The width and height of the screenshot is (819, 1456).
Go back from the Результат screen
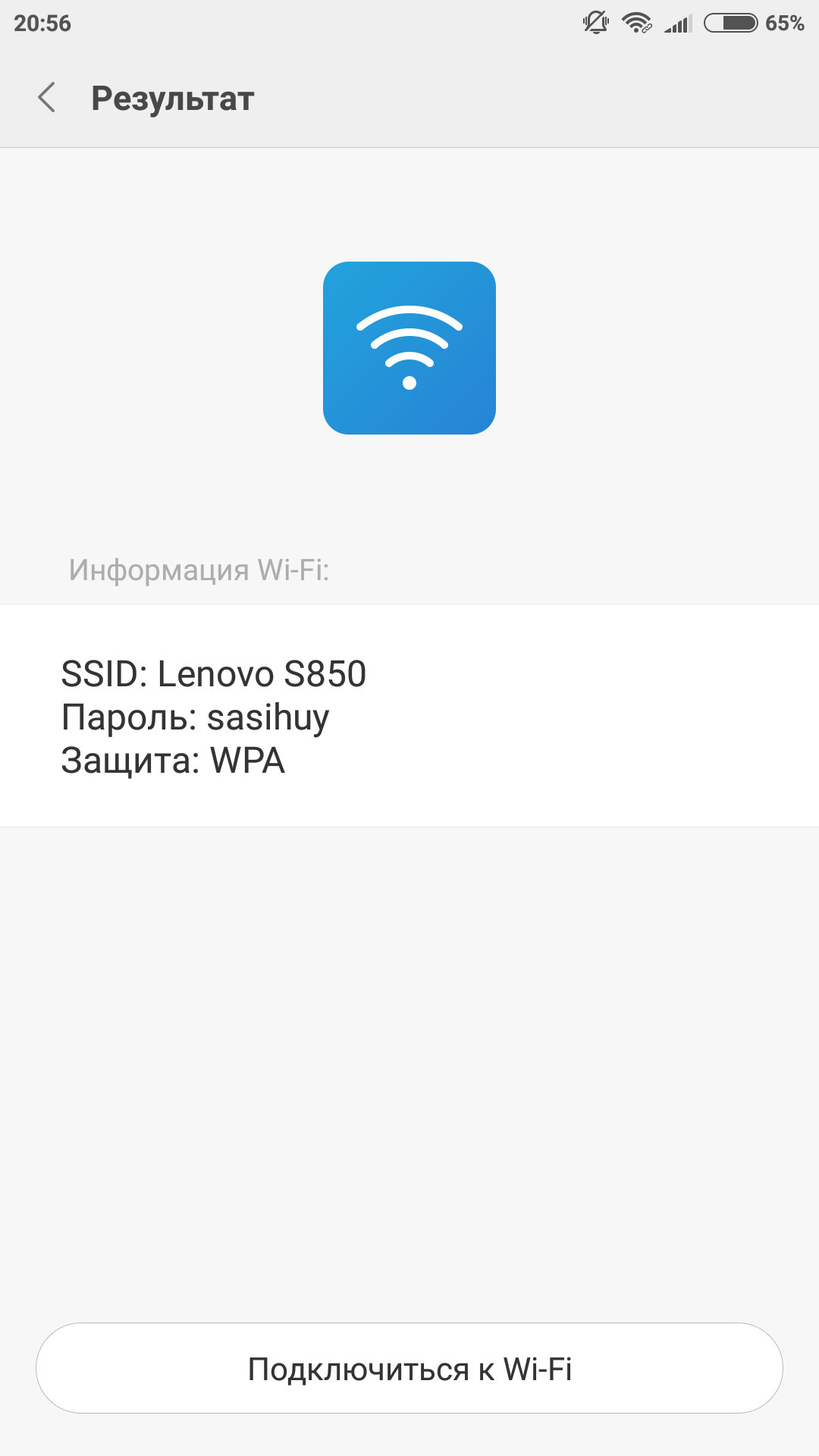(47, 98)
